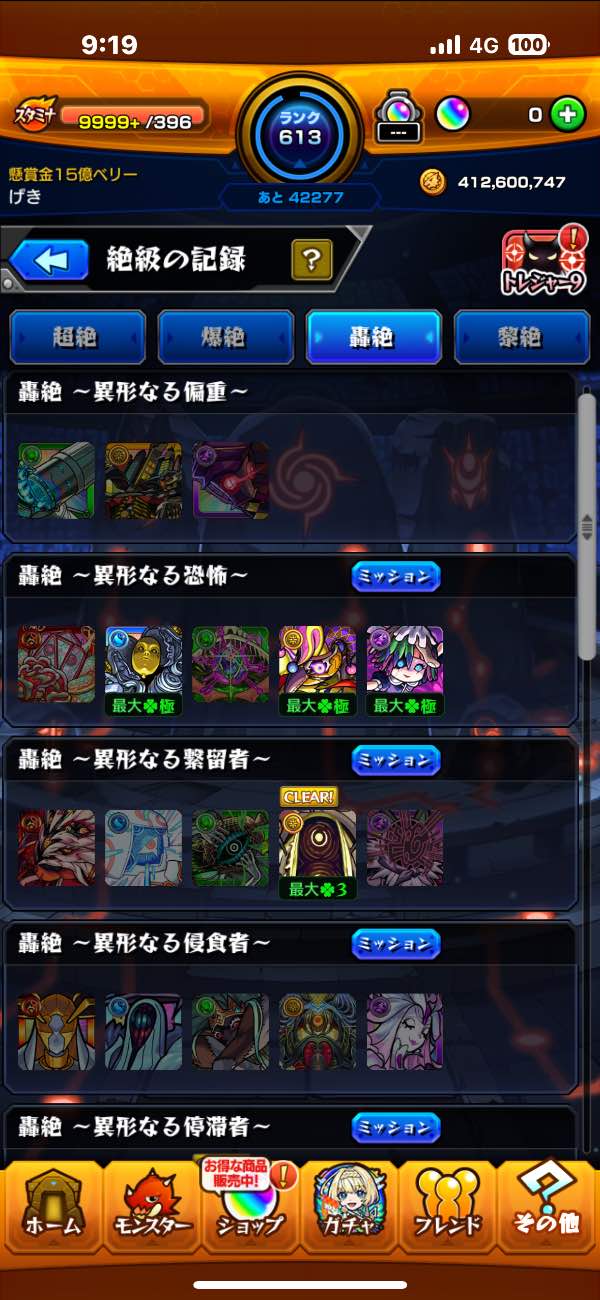Open the モンスター menu

[x=150, y=1210]
